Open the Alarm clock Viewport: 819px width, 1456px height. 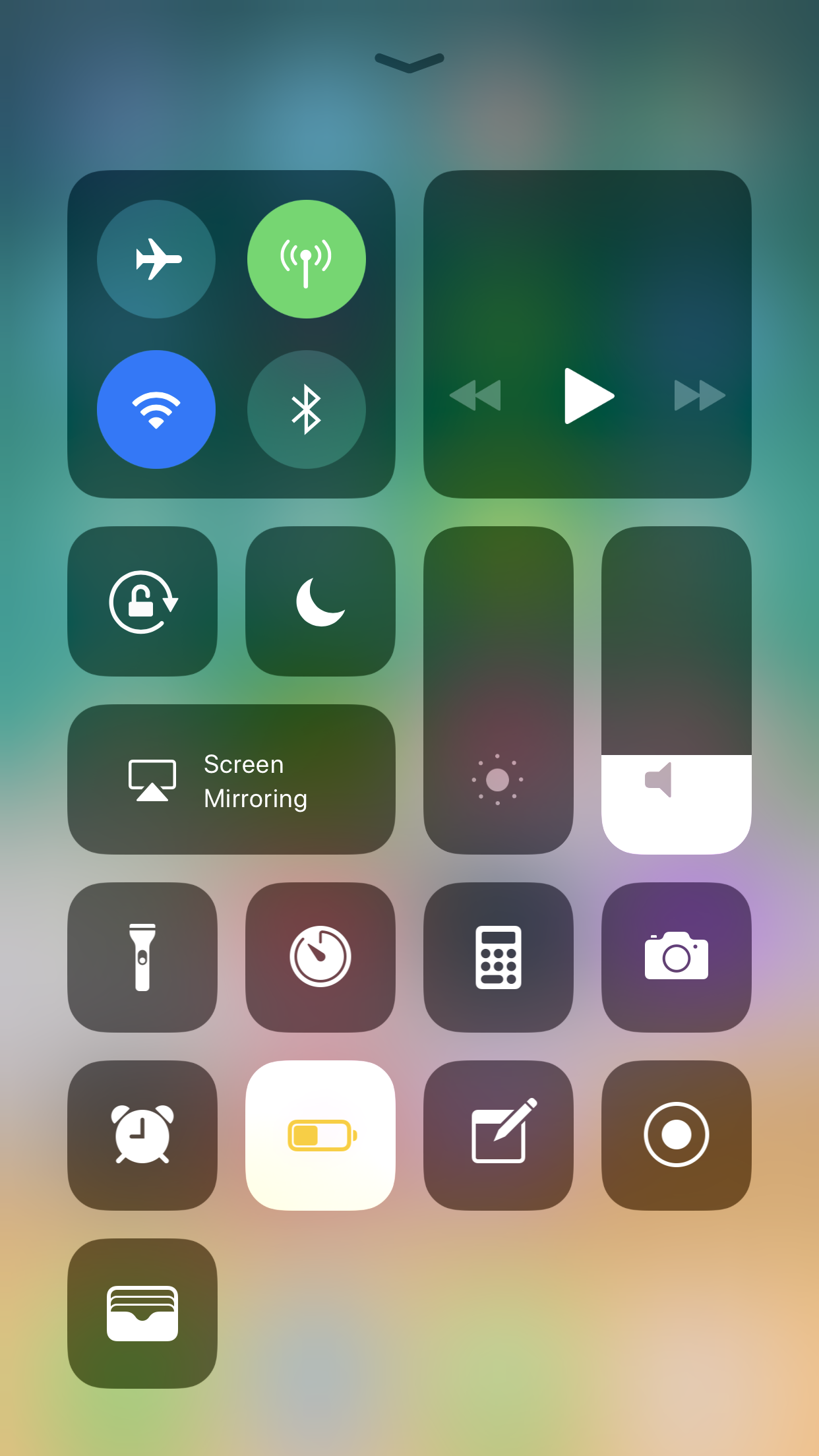tap(142, 1136)
